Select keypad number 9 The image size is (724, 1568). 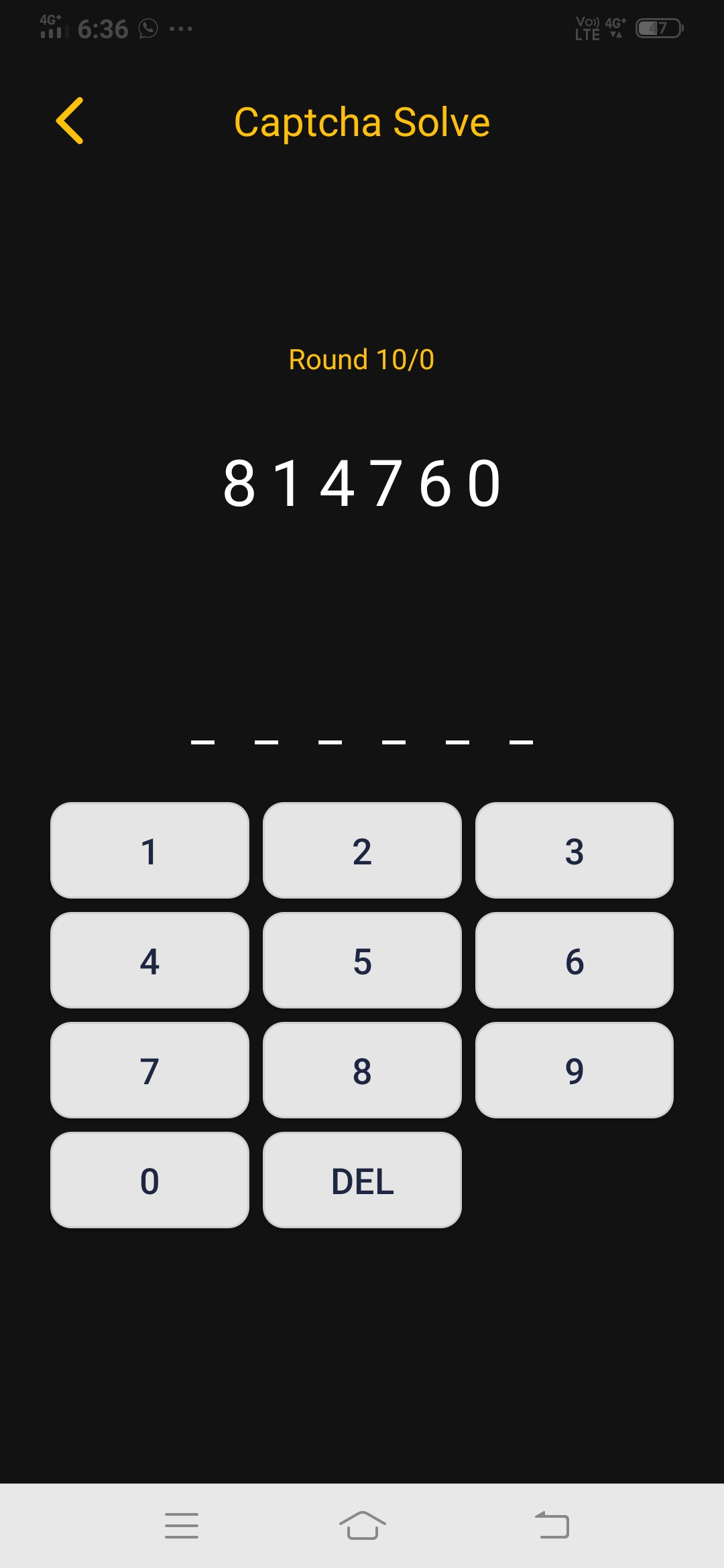click(574, 1070)
